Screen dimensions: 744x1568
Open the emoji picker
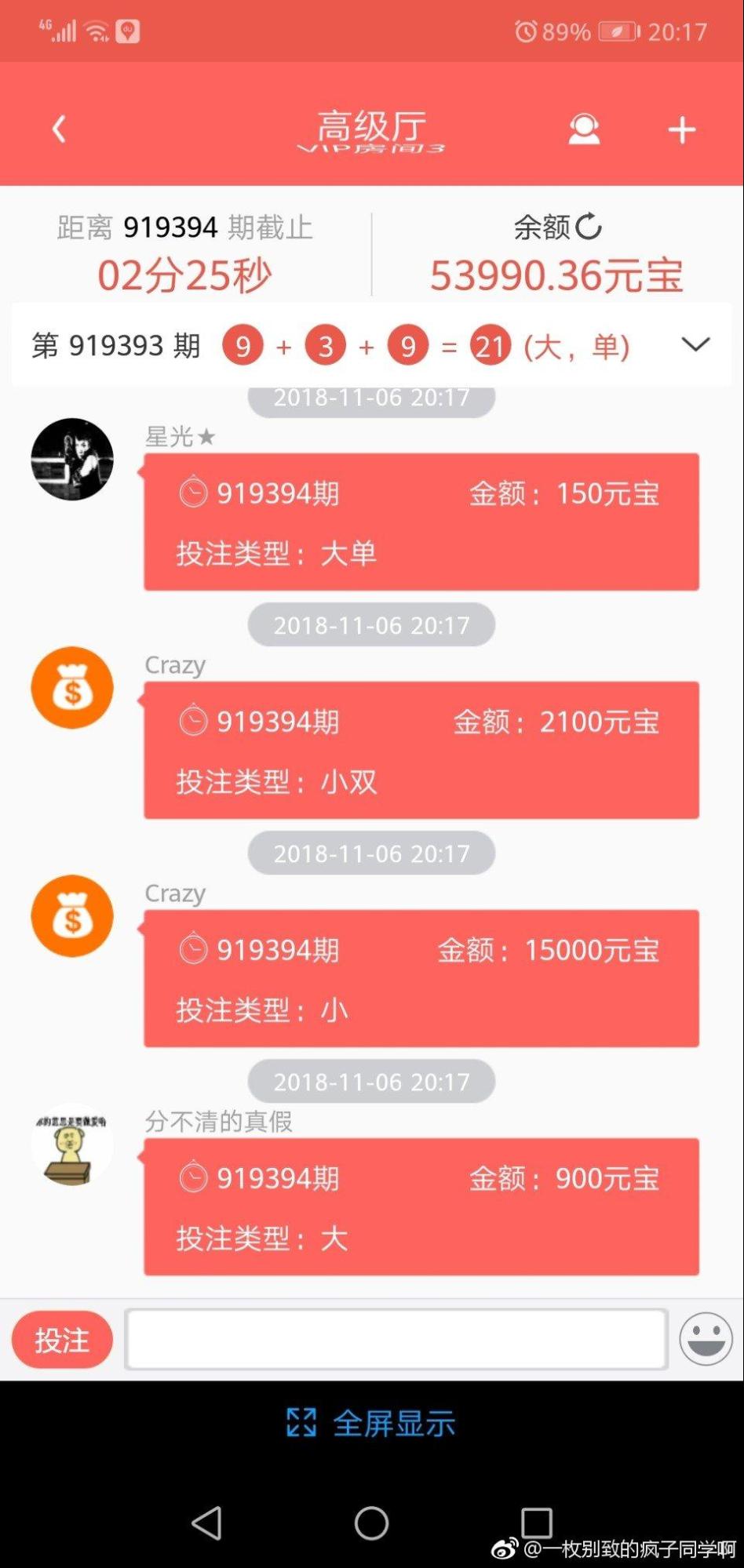point(706,1339)
